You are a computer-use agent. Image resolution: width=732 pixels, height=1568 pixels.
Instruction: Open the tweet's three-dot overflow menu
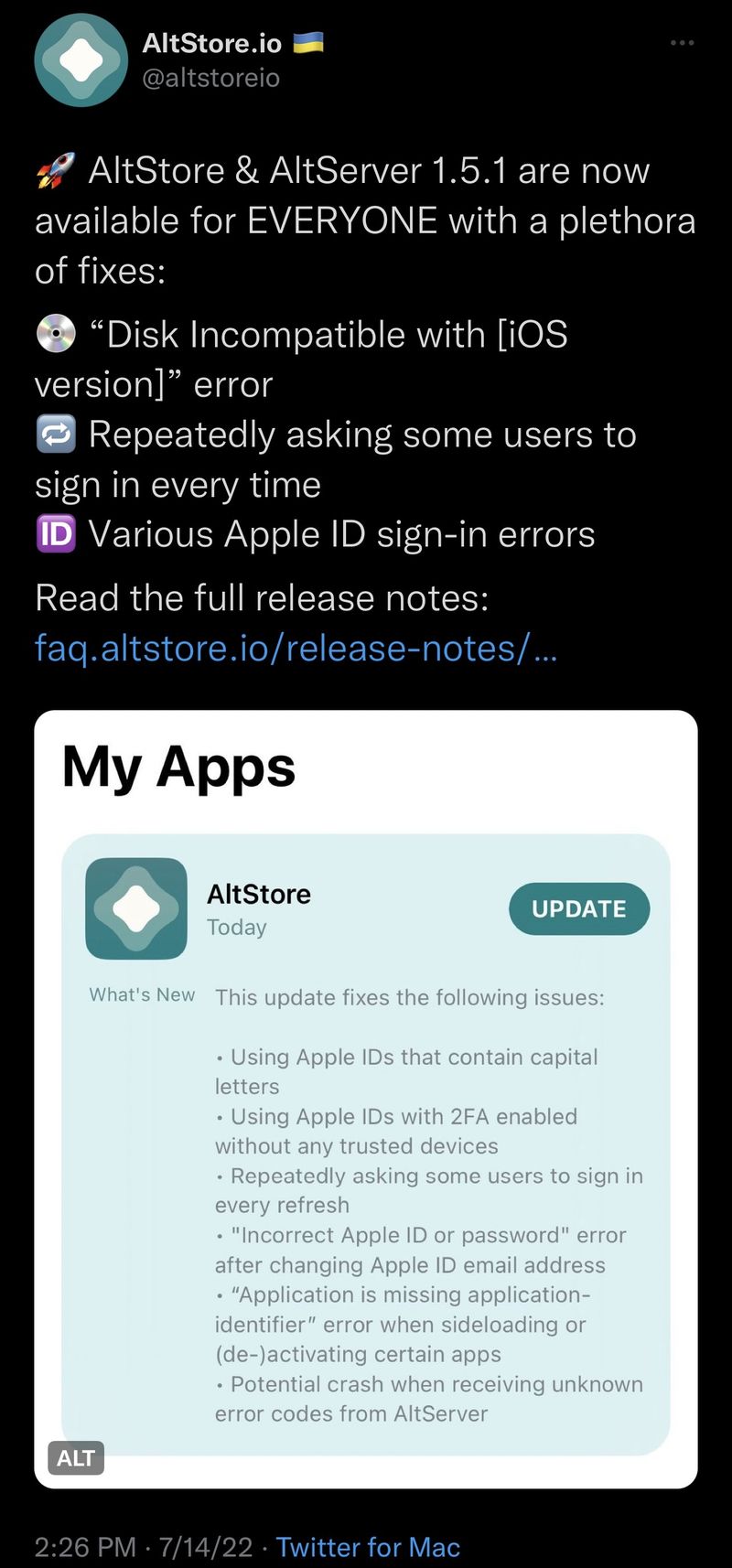(x=682, y=43)
